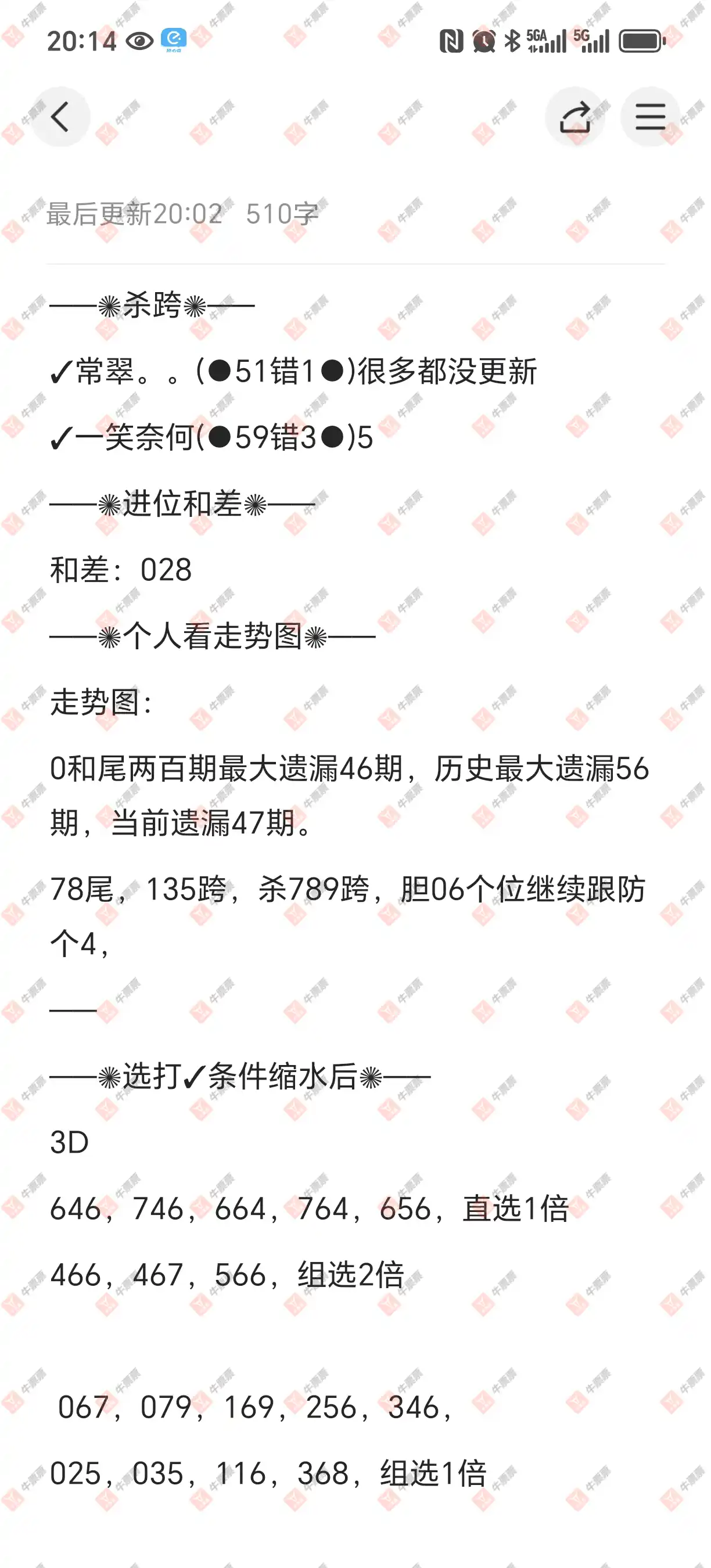Share this note
Screen dimensions: 711x1568
click(574, 117)
